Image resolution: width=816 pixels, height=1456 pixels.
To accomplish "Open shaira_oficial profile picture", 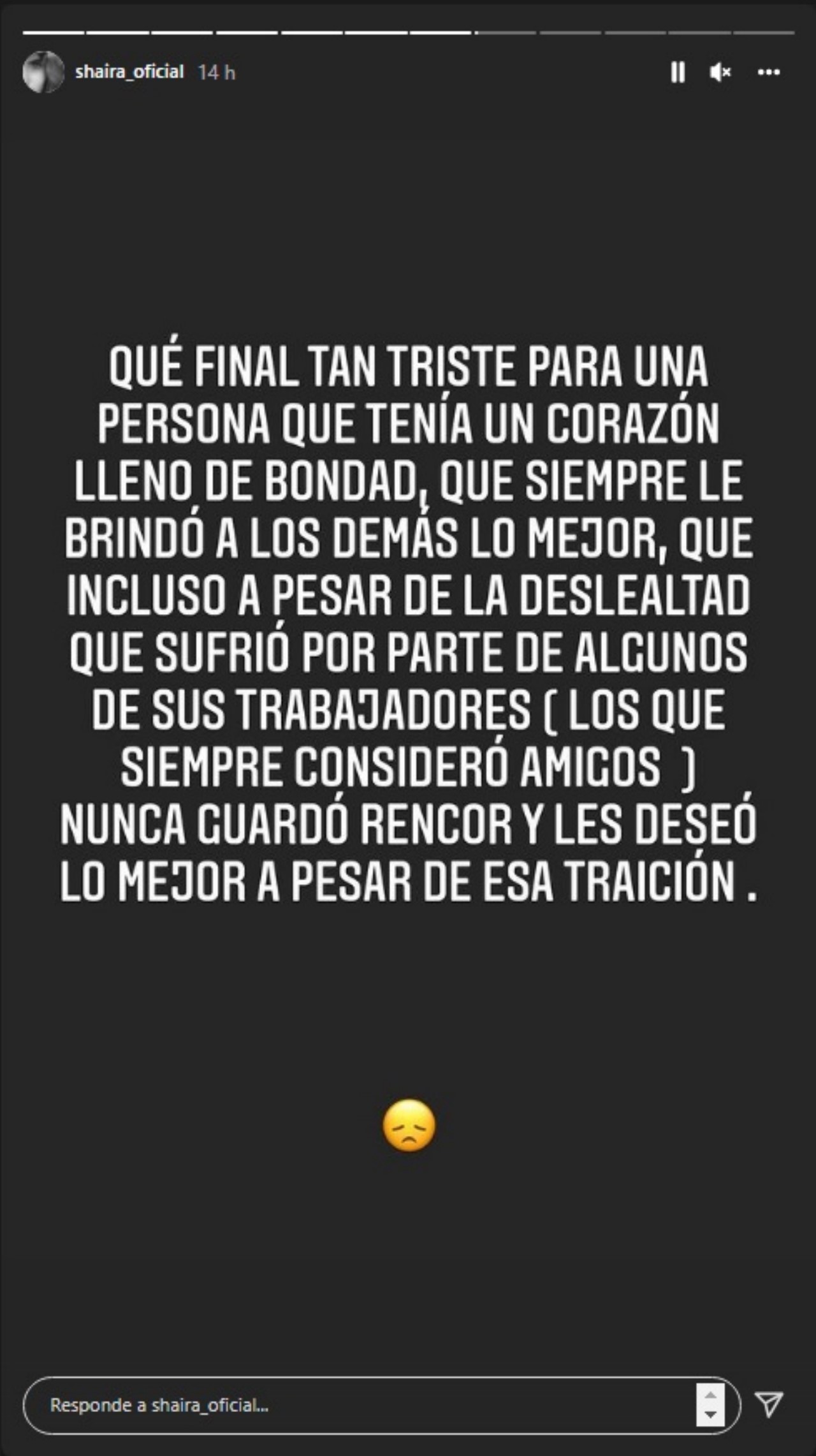I will point(43,72).
